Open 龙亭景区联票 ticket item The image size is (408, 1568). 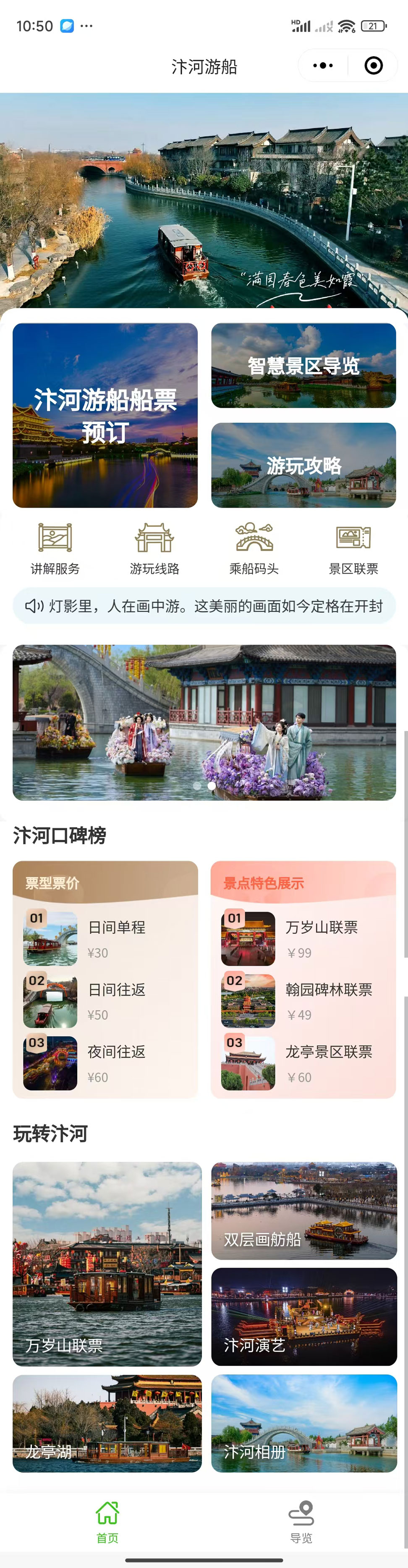coord(303,1063)
